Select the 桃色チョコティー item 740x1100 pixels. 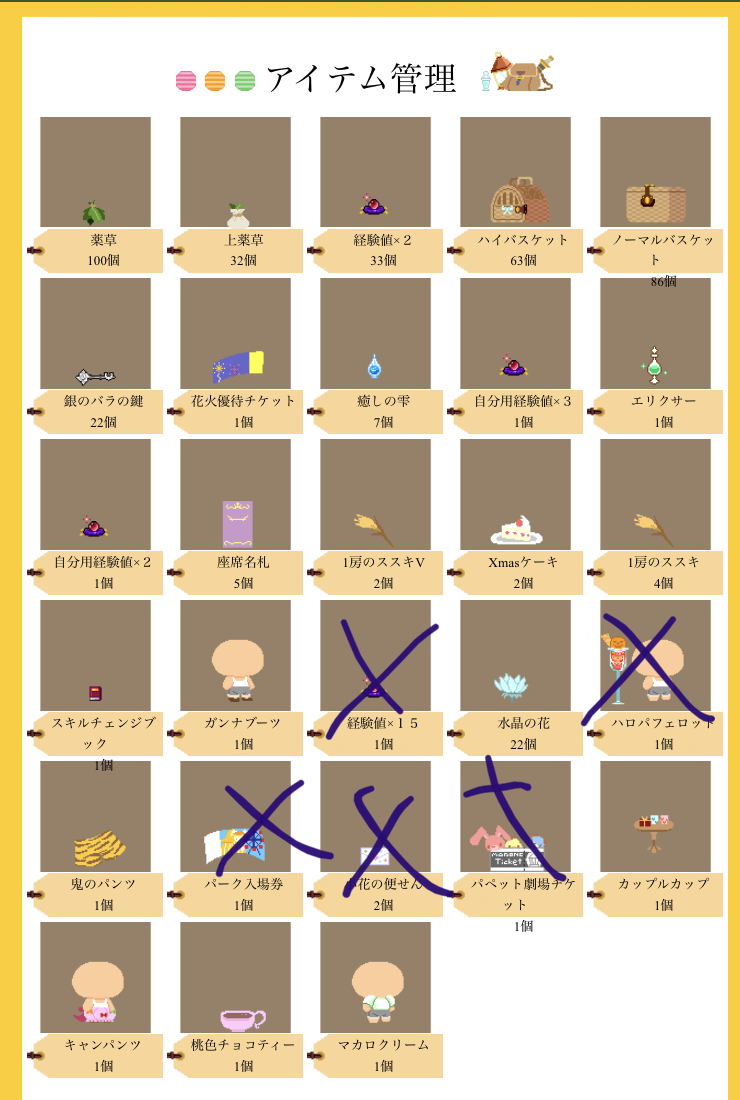coord(235,977)
